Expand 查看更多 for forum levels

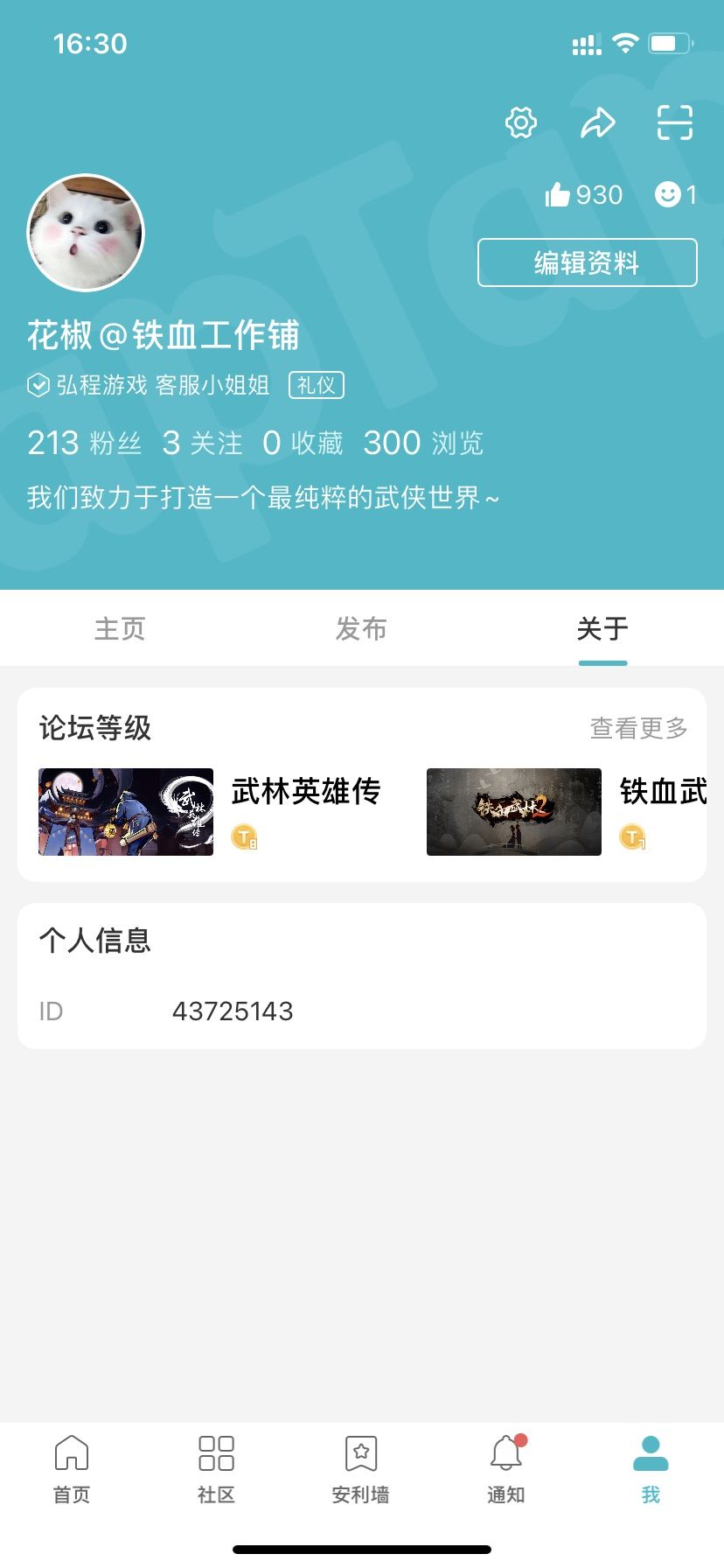639,727
